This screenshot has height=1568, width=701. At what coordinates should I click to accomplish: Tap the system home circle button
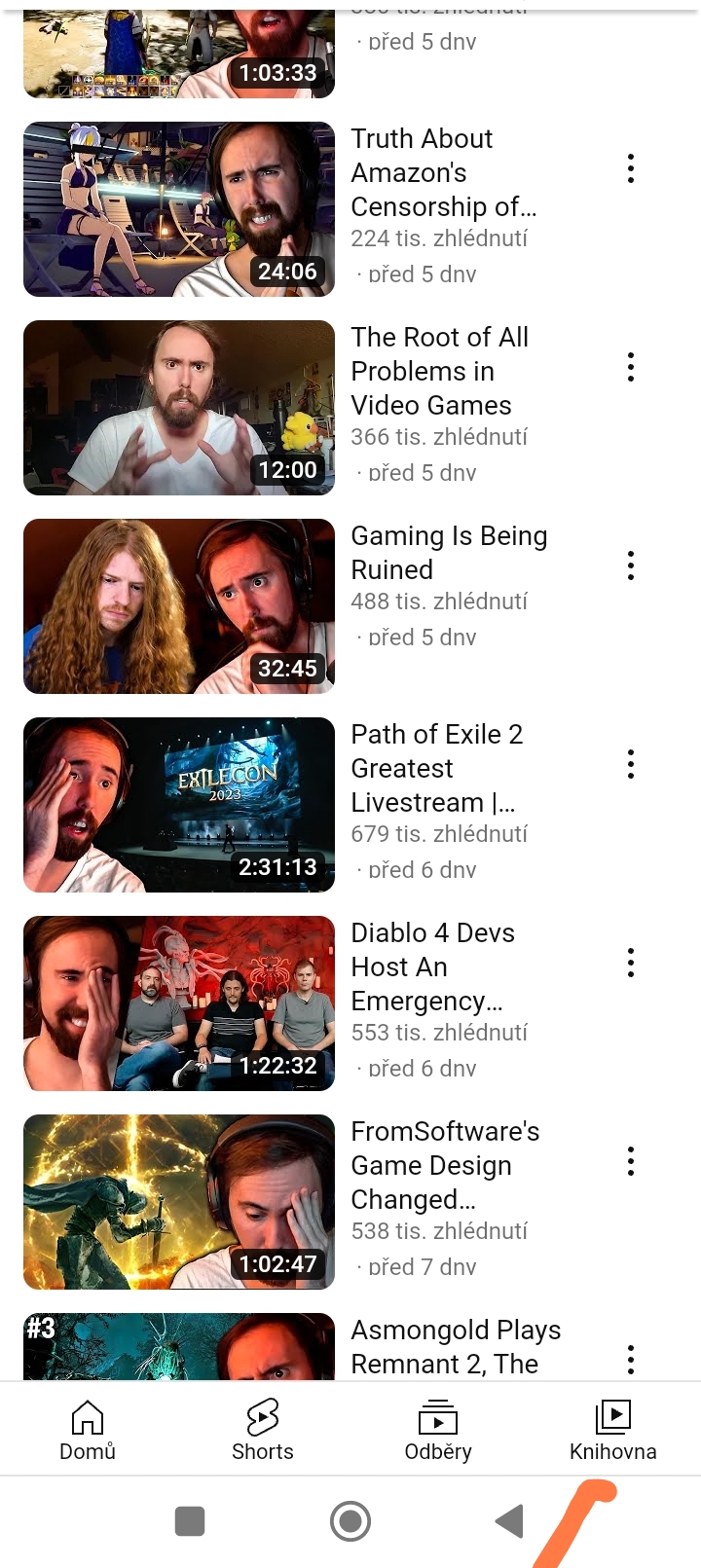click(350, 1521)
